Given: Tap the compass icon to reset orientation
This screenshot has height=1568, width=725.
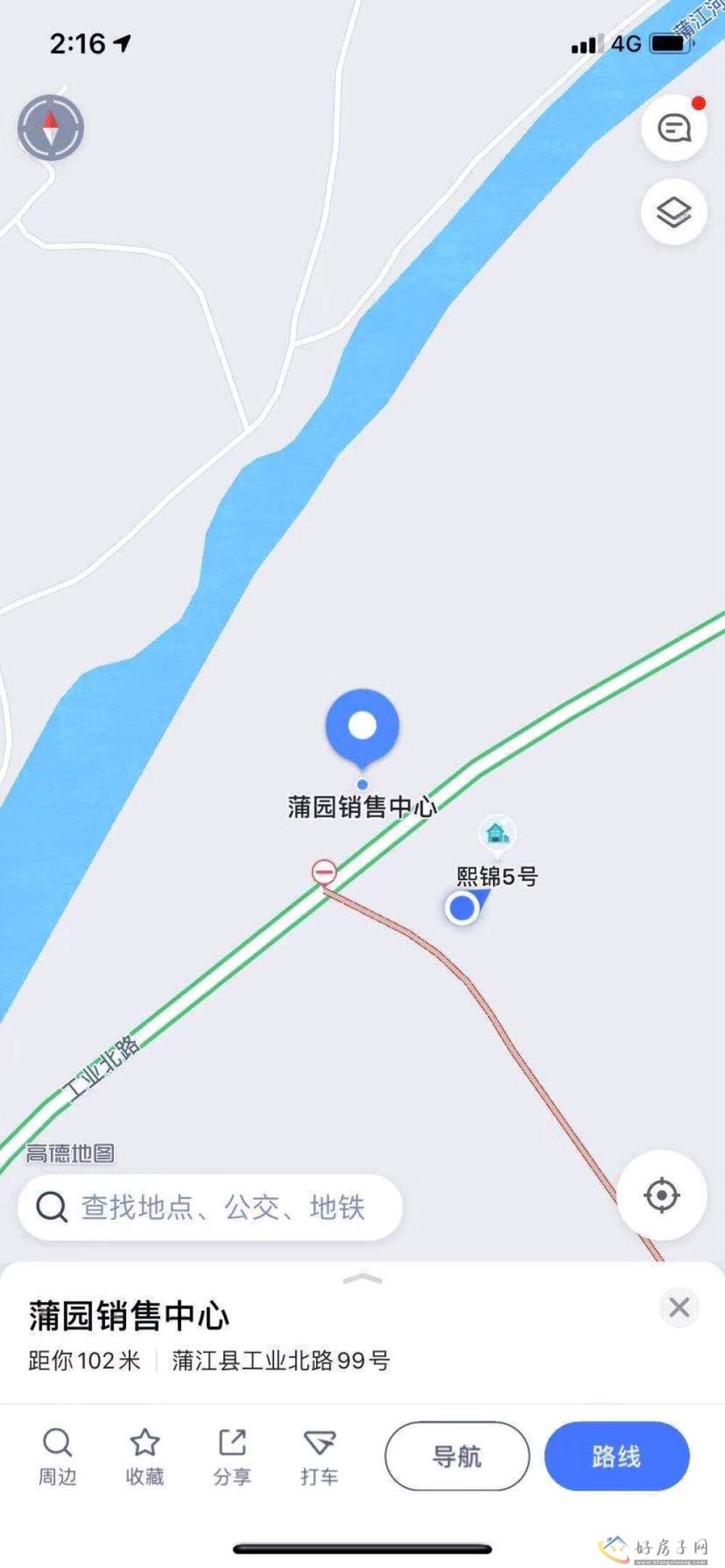Looking at the screenshot, I should pos(50,128).
